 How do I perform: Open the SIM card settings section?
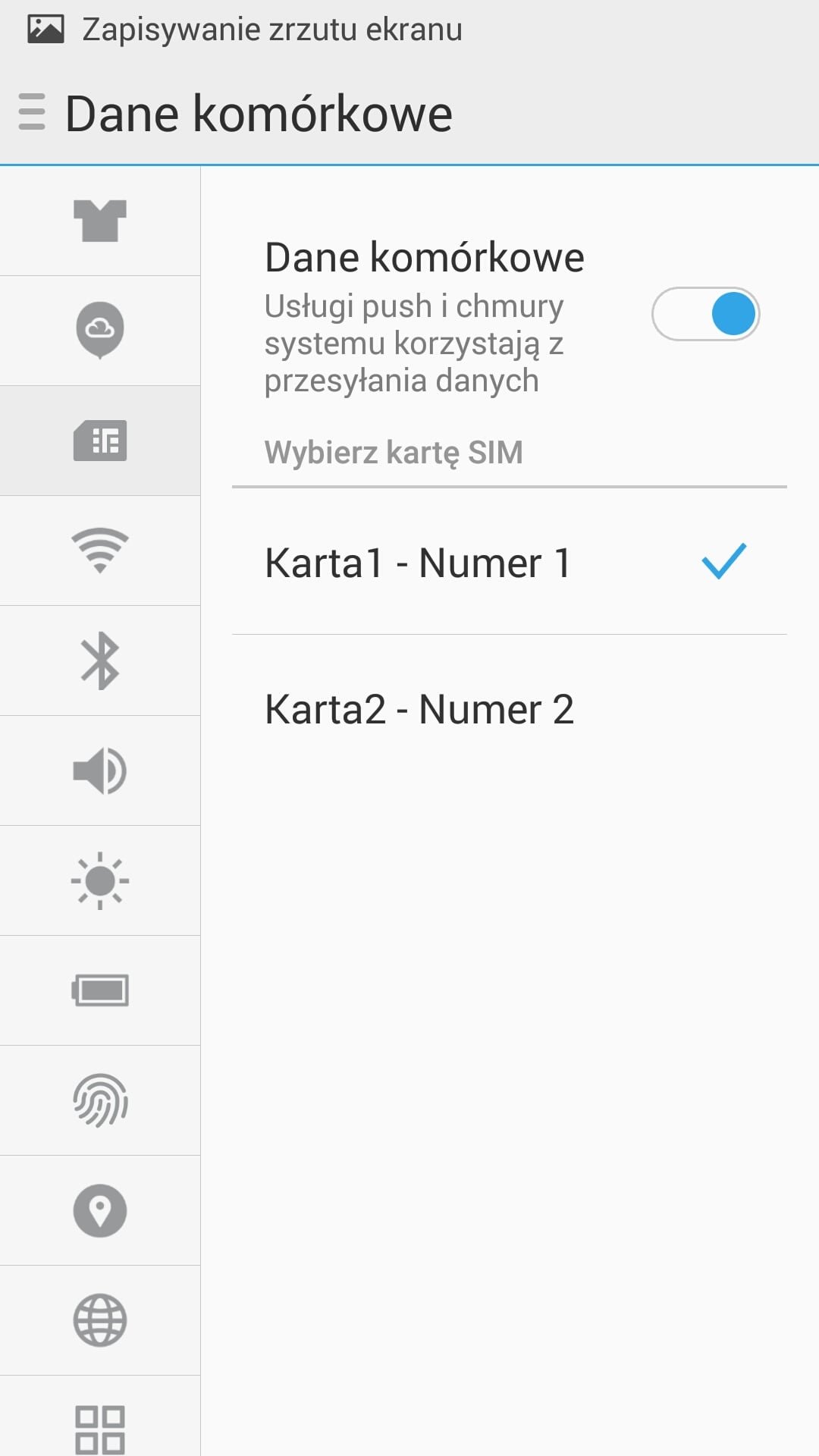pos(100,441)
